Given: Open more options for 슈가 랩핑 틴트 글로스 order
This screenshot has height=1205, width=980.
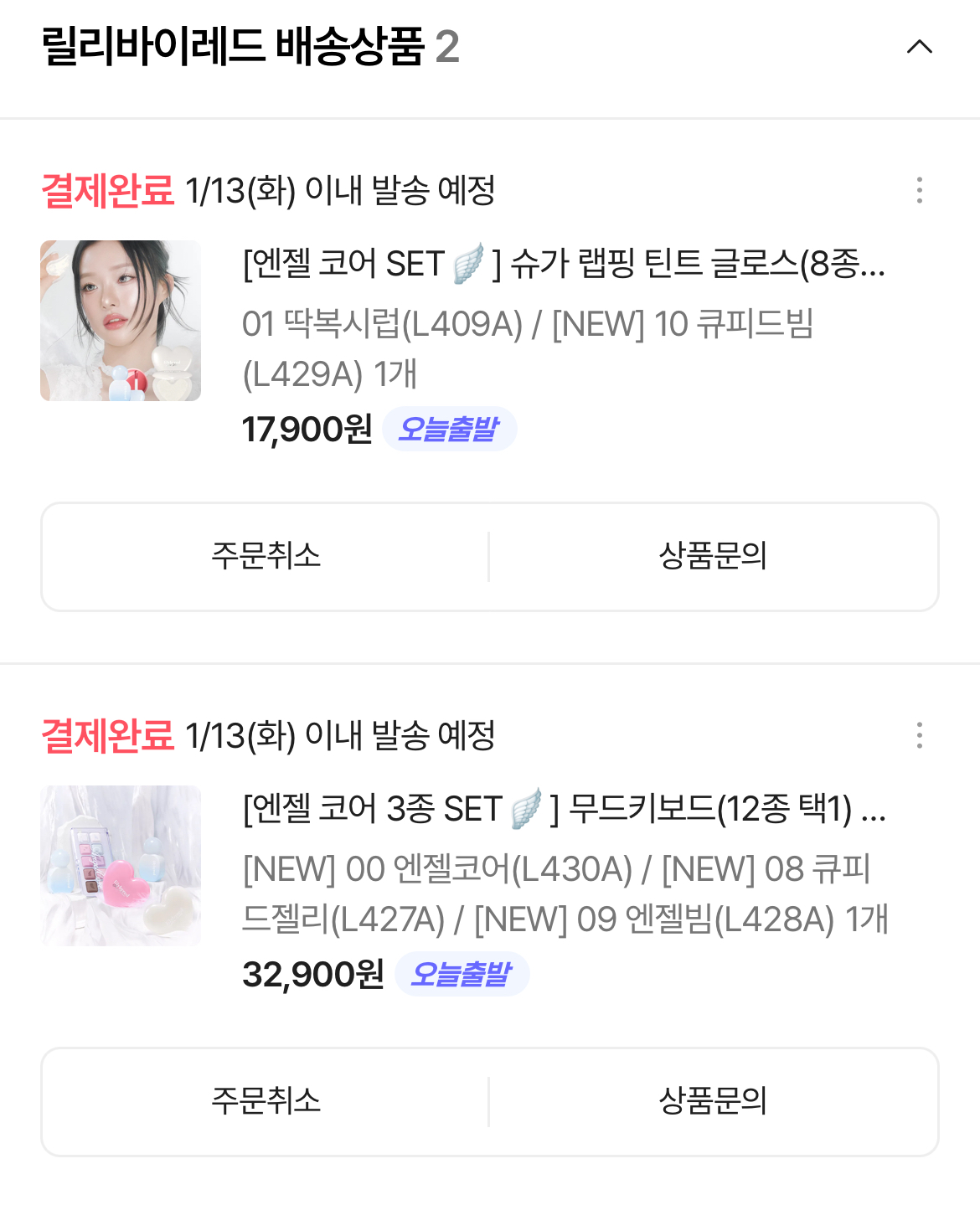Looking at the screenshot, I should pyautogui.click(x=919, y=190).
